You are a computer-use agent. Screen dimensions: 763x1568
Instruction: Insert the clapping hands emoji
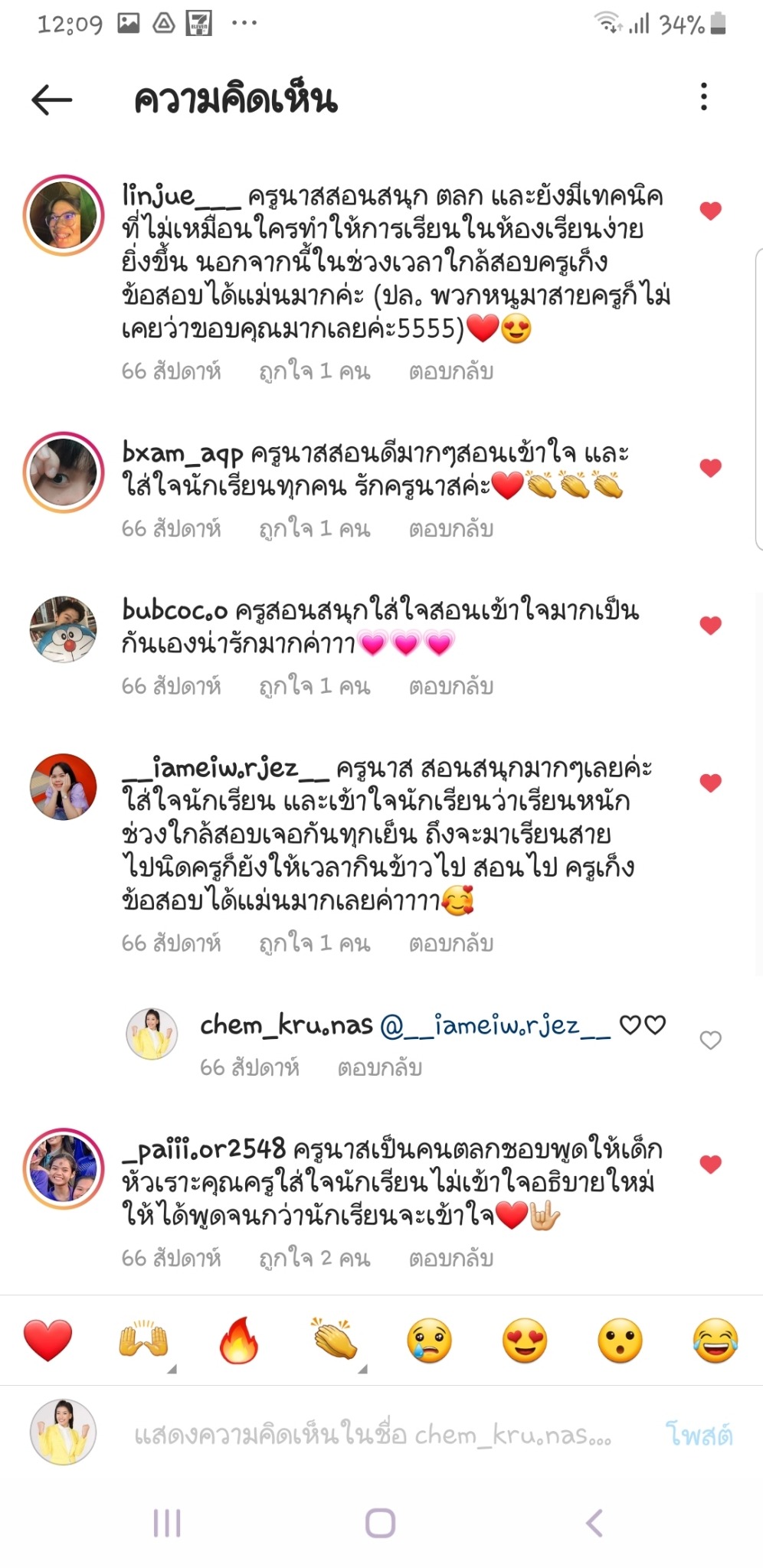334,1341
